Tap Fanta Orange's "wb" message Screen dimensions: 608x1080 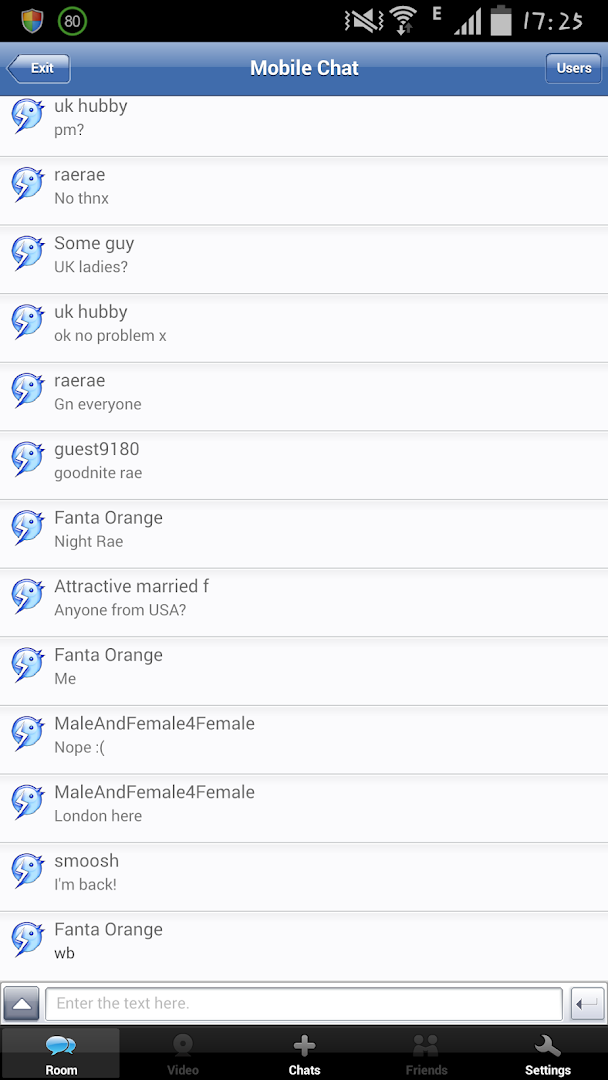pos(304,941)
